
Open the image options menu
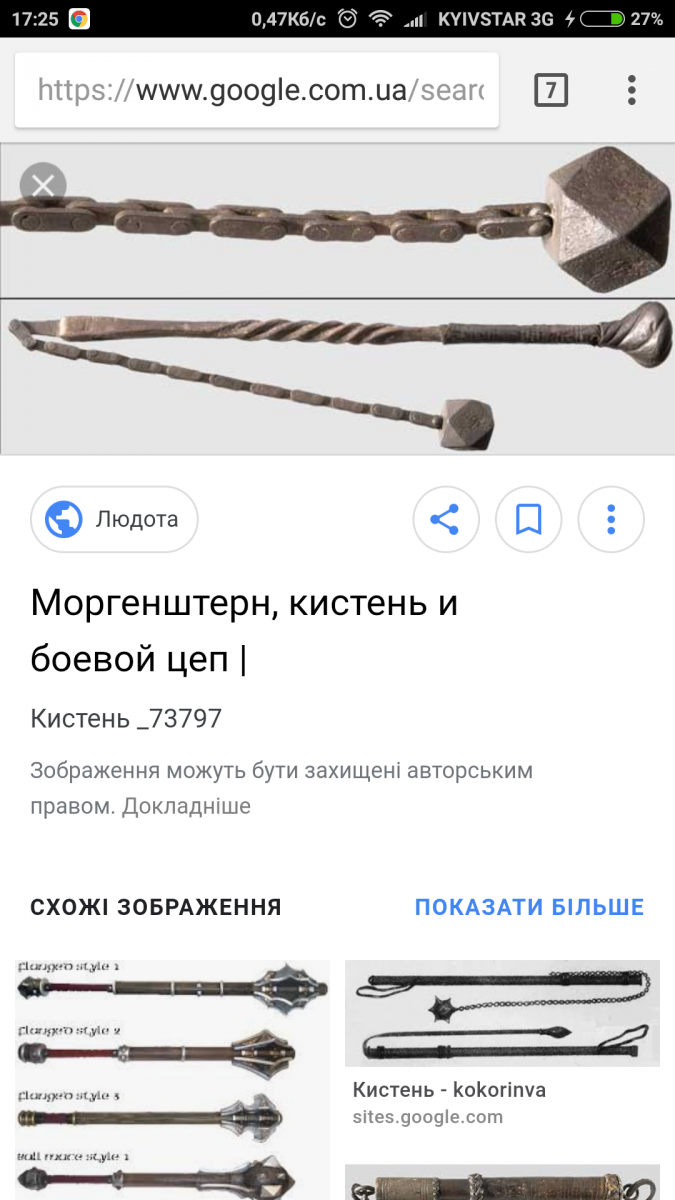(x=611, y=519)
